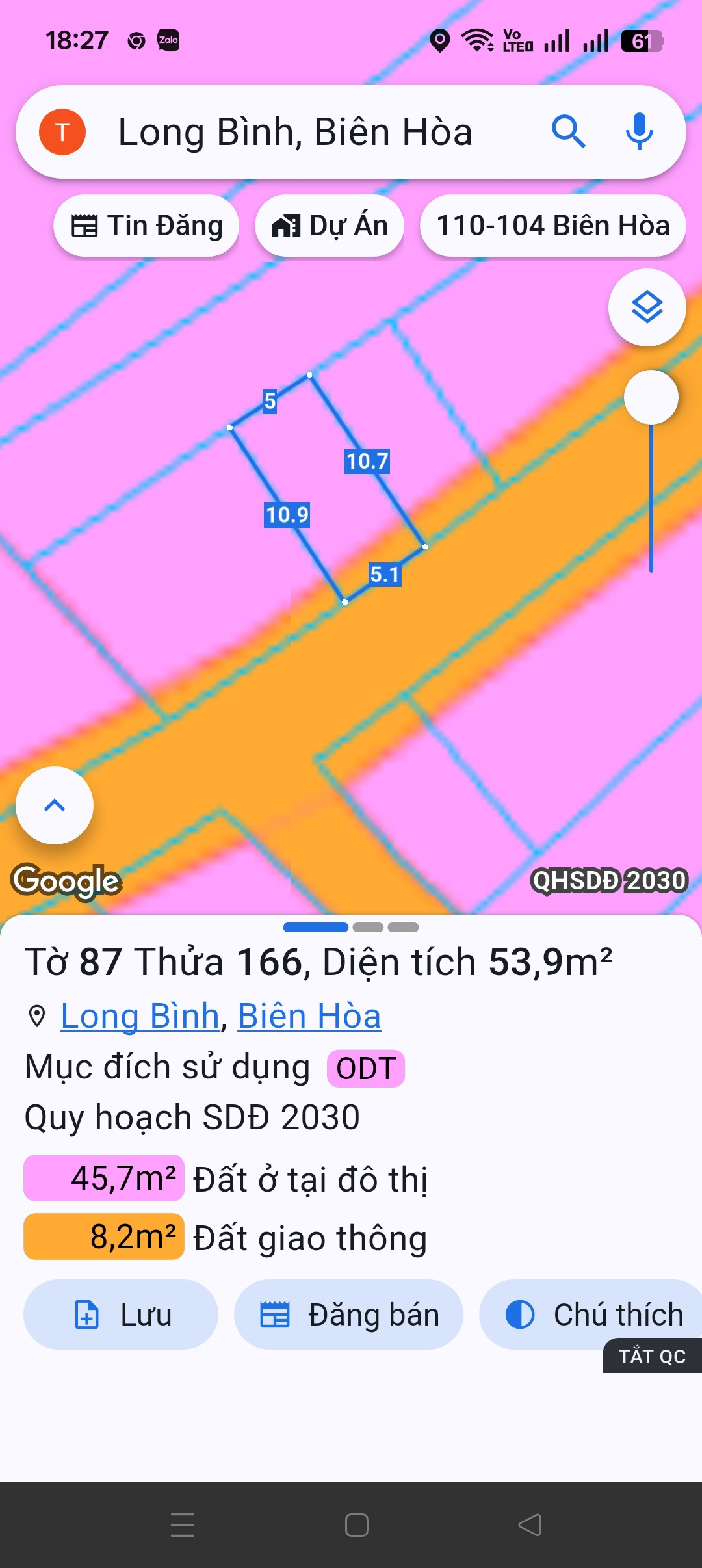Turn off ads via TẮT QC

653,1356
